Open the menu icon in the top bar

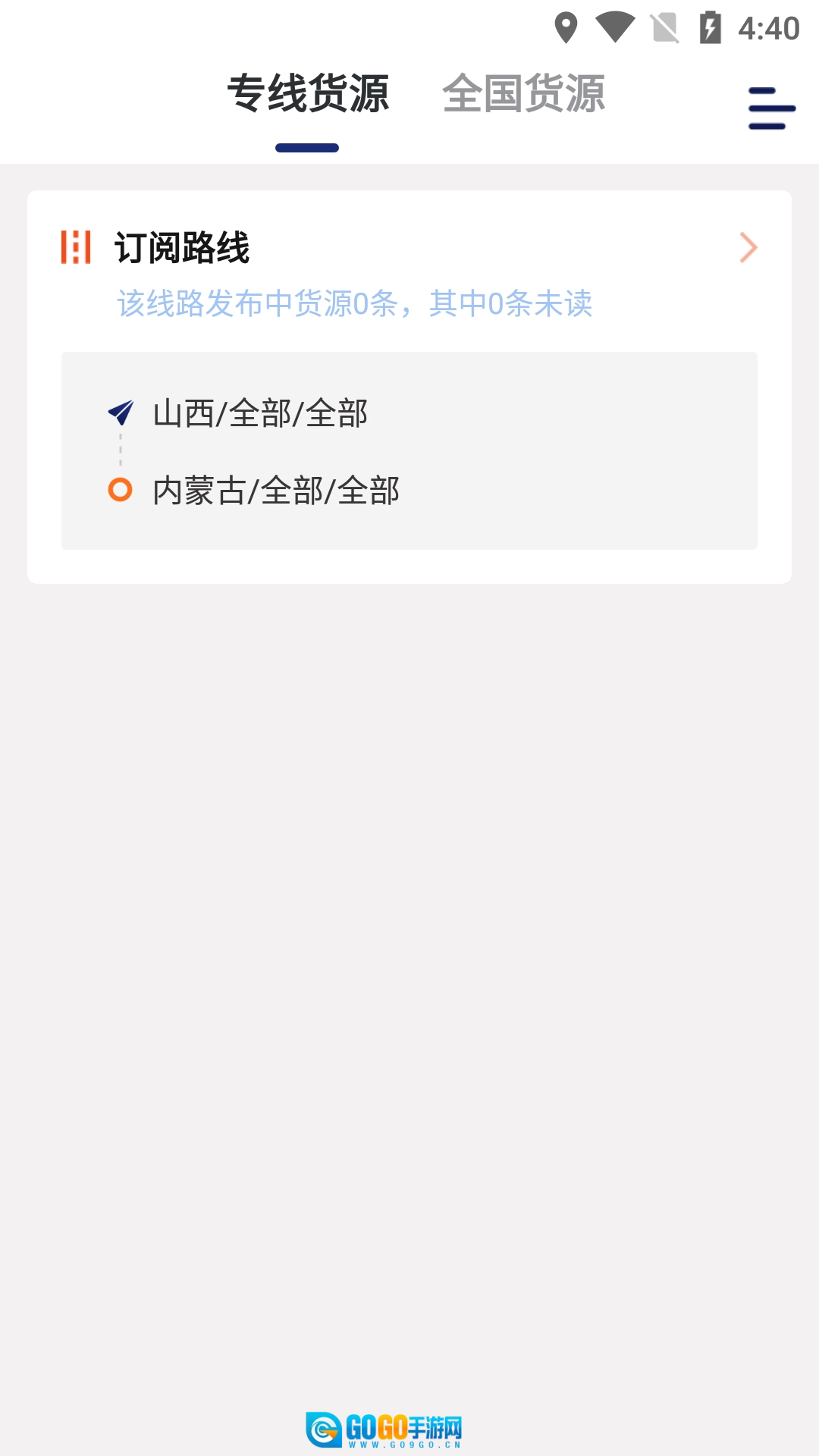tap(771, 108)
